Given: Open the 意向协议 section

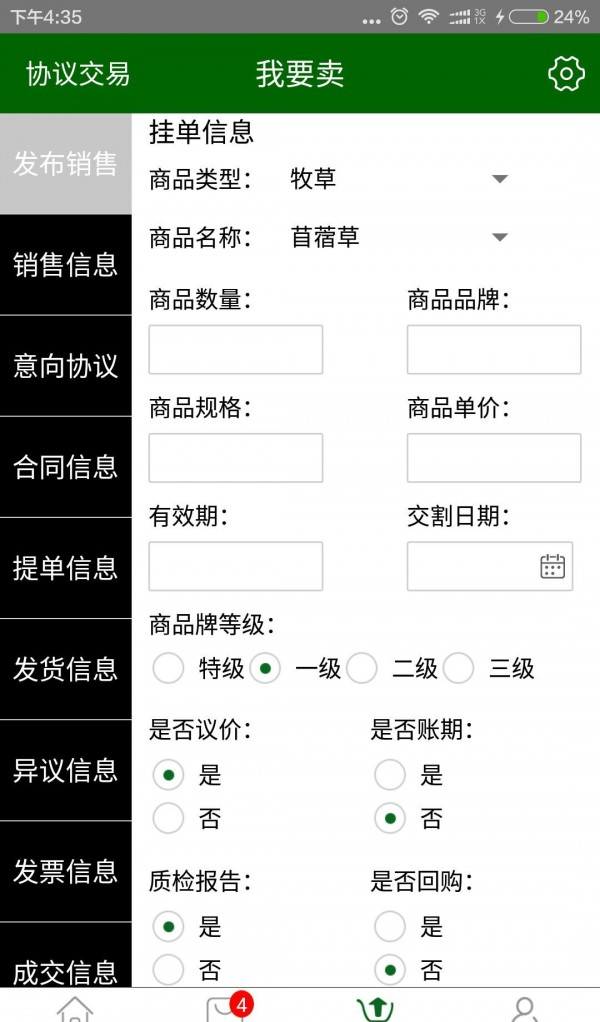Looking at the screenshot, I should click(x=65, y=366).
